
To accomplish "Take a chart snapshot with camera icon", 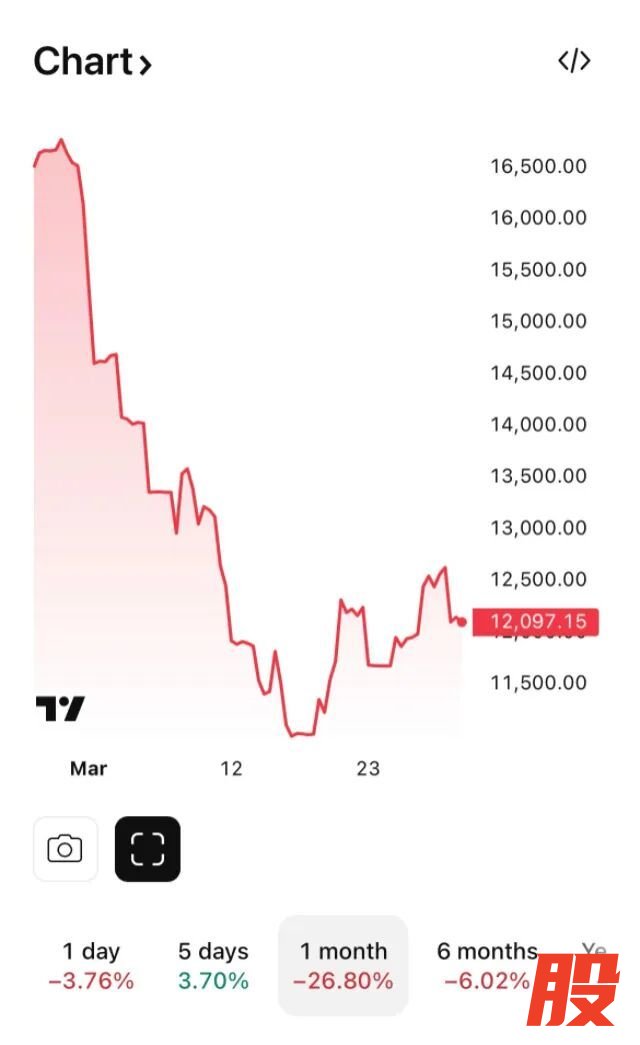I will pyautogui.click(x=66, y=849).
